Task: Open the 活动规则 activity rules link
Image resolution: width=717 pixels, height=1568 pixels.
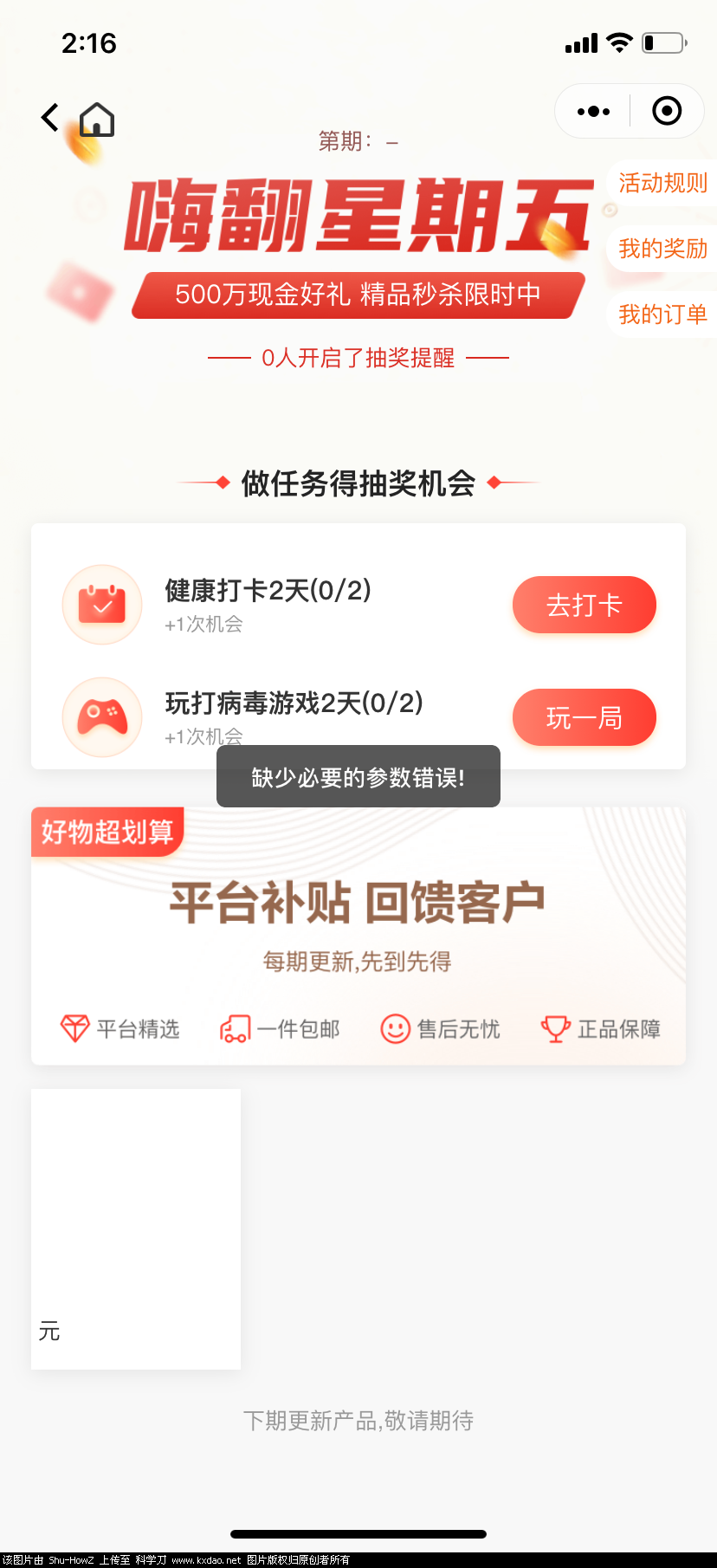Action: click(662, 183)
